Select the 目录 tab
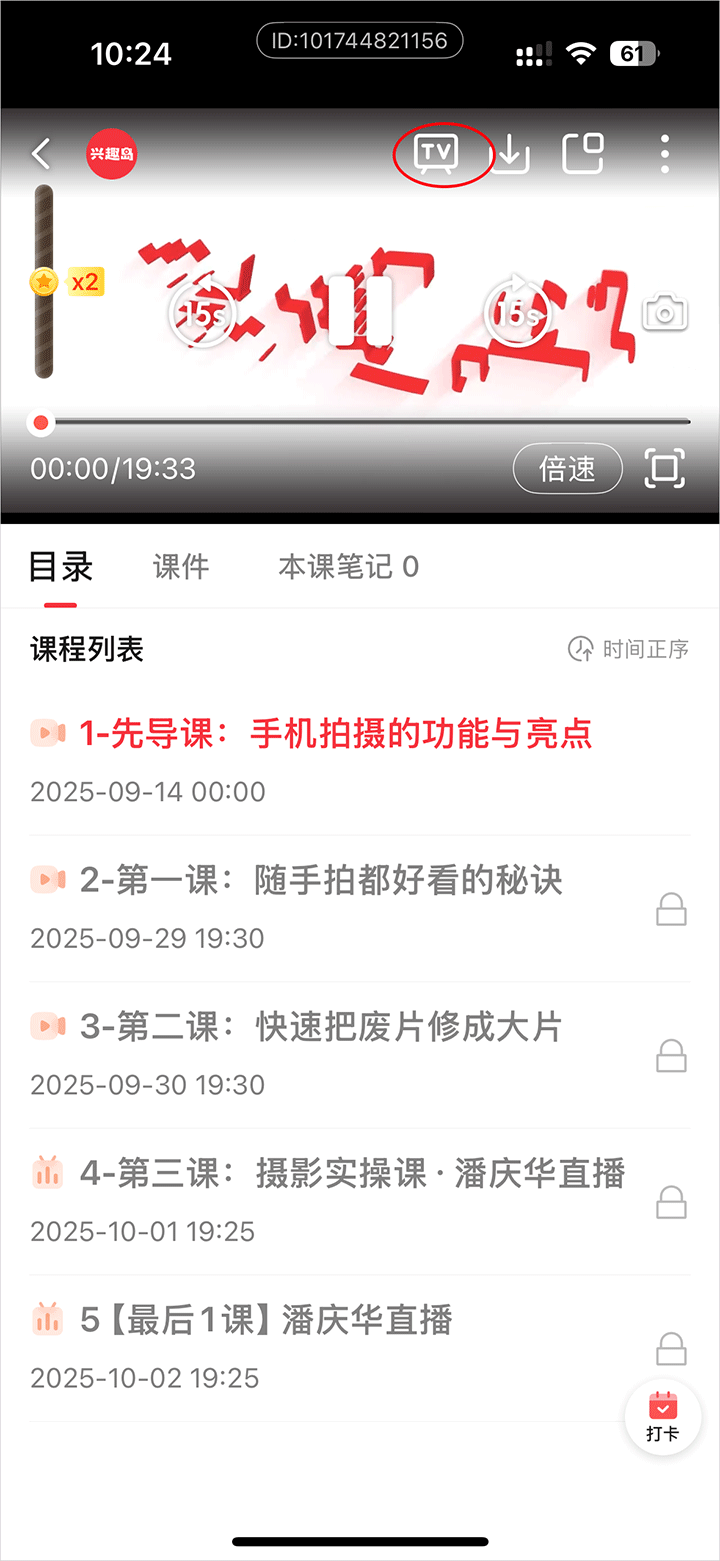The image size is (720, 1561). (x=61, y=567)
